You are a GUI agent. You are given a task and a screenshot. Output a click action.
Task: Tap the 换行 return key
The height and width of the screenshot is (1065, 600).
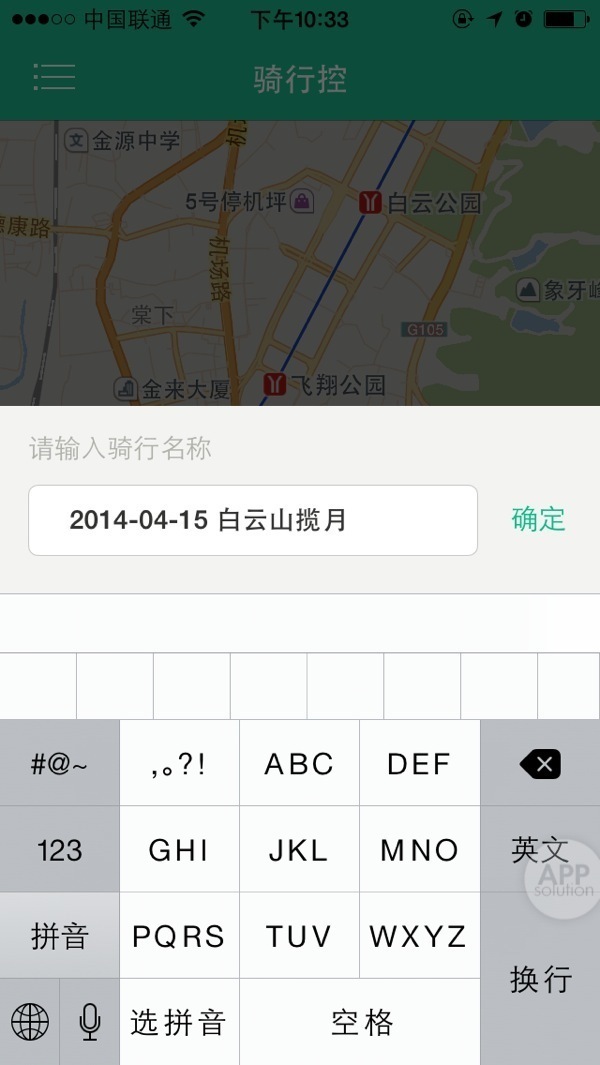[x=540, y=980]
